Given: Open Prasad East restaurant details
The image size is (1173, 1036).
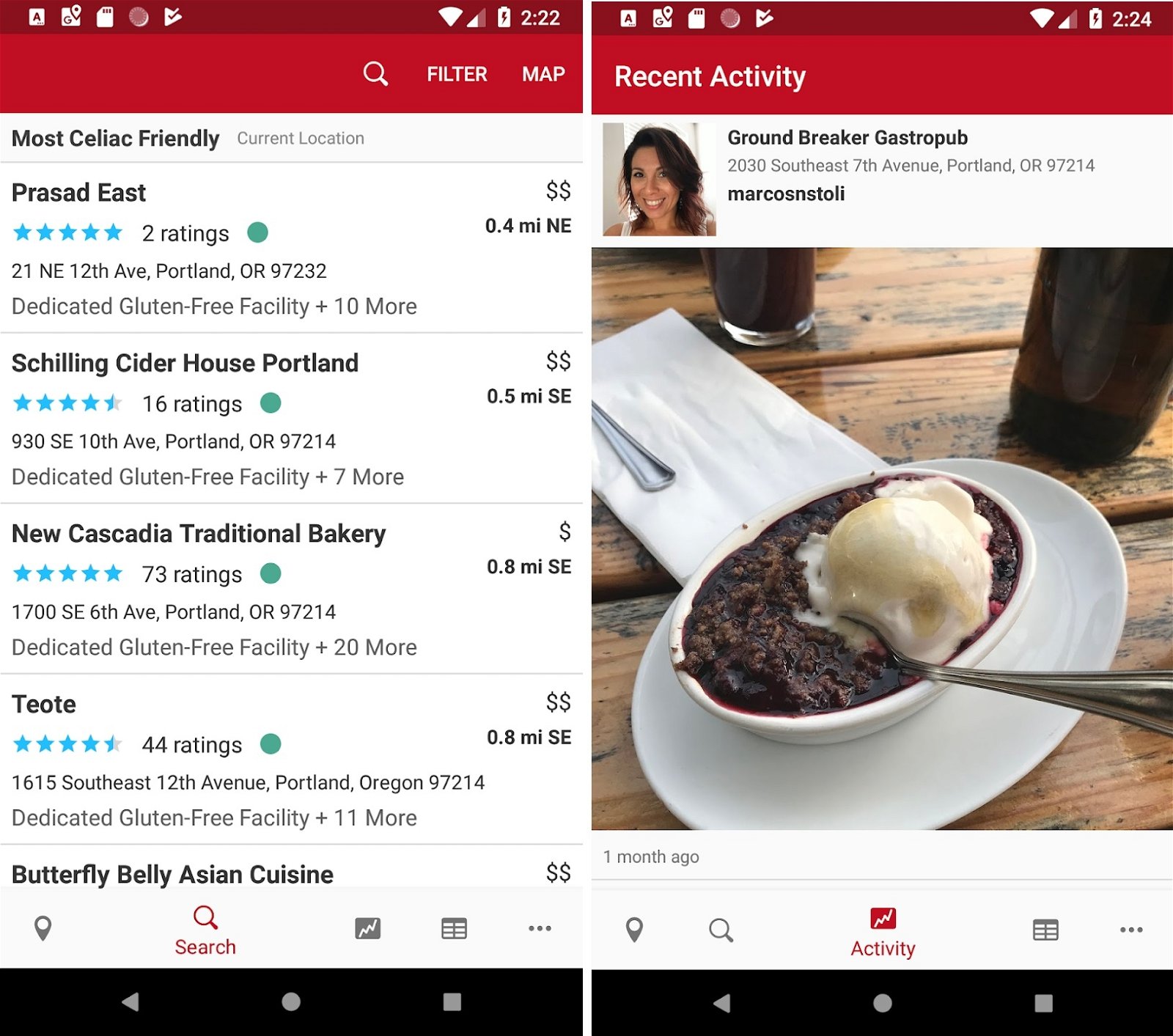Looking at the screenshot, I should (78, 193).
